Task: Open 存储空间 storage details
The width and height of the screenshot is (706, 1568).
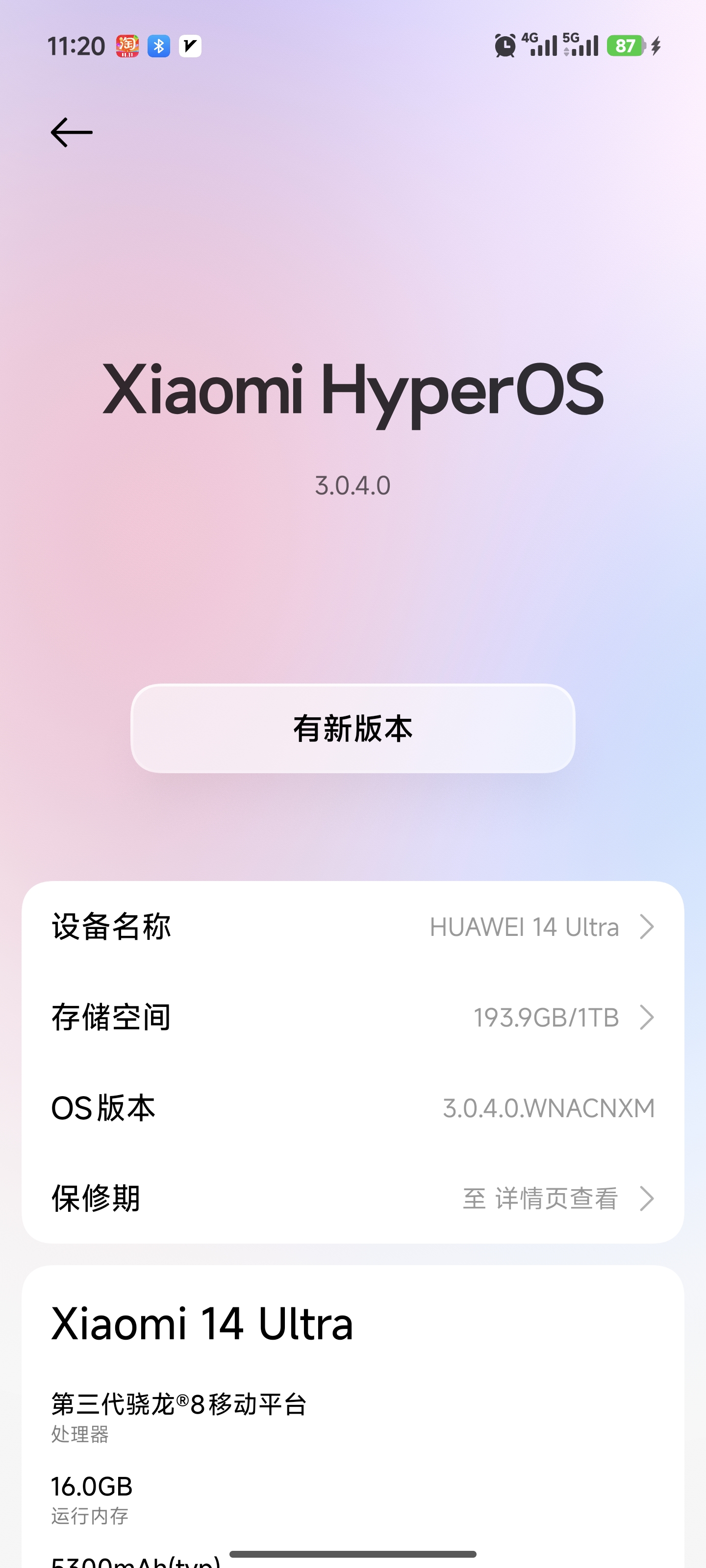Action: point(353,1017)
